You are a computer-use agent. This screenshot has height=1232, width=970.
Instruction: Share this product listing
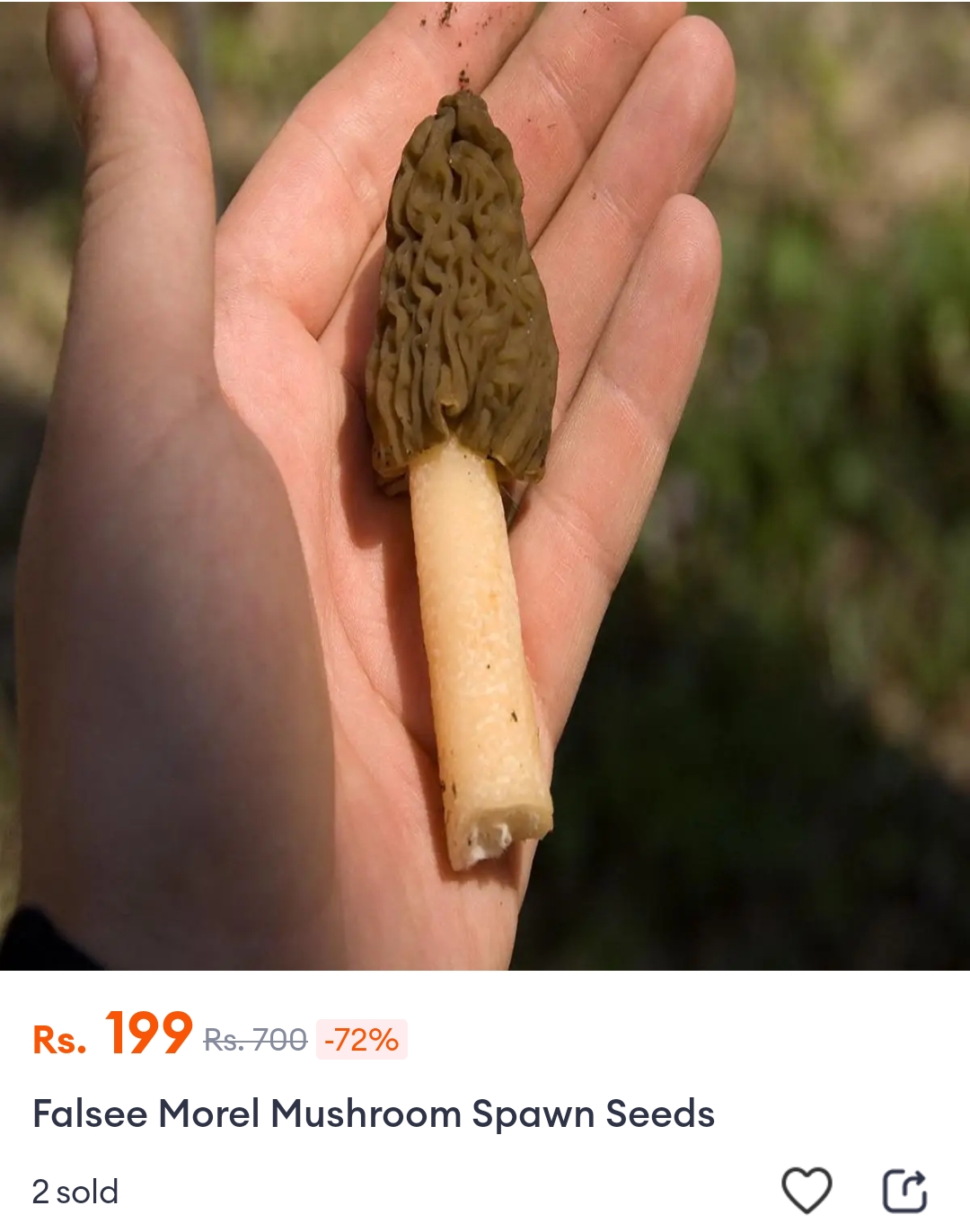(x=904, y=1191)
